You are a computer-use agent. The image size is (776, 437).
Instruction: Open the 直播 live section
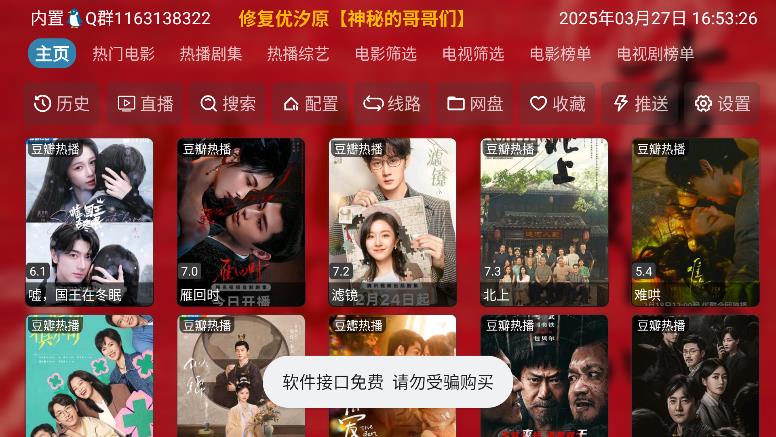[145, 103]
